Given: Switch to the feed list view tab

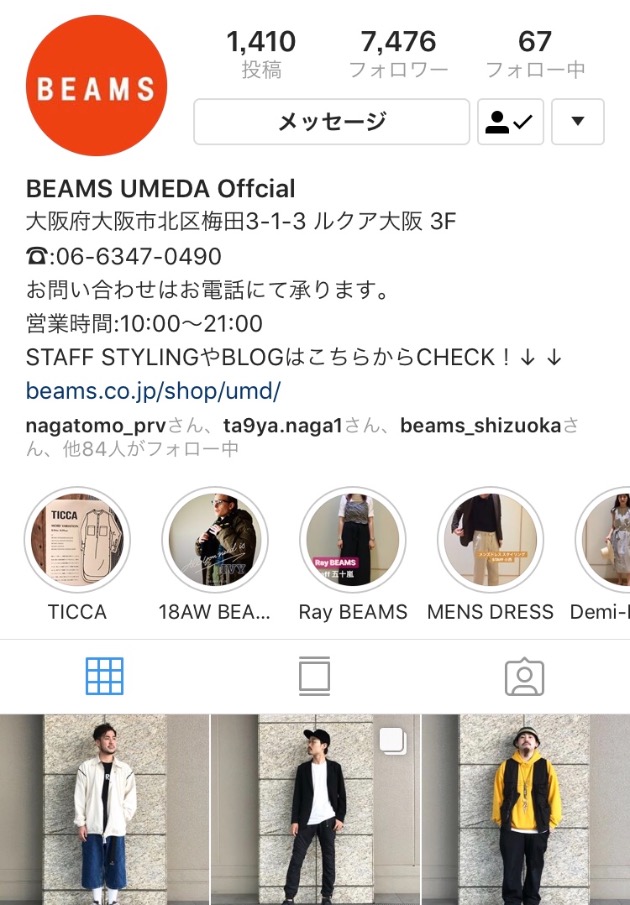Looking at the screenshot, I should click(314, 677).
